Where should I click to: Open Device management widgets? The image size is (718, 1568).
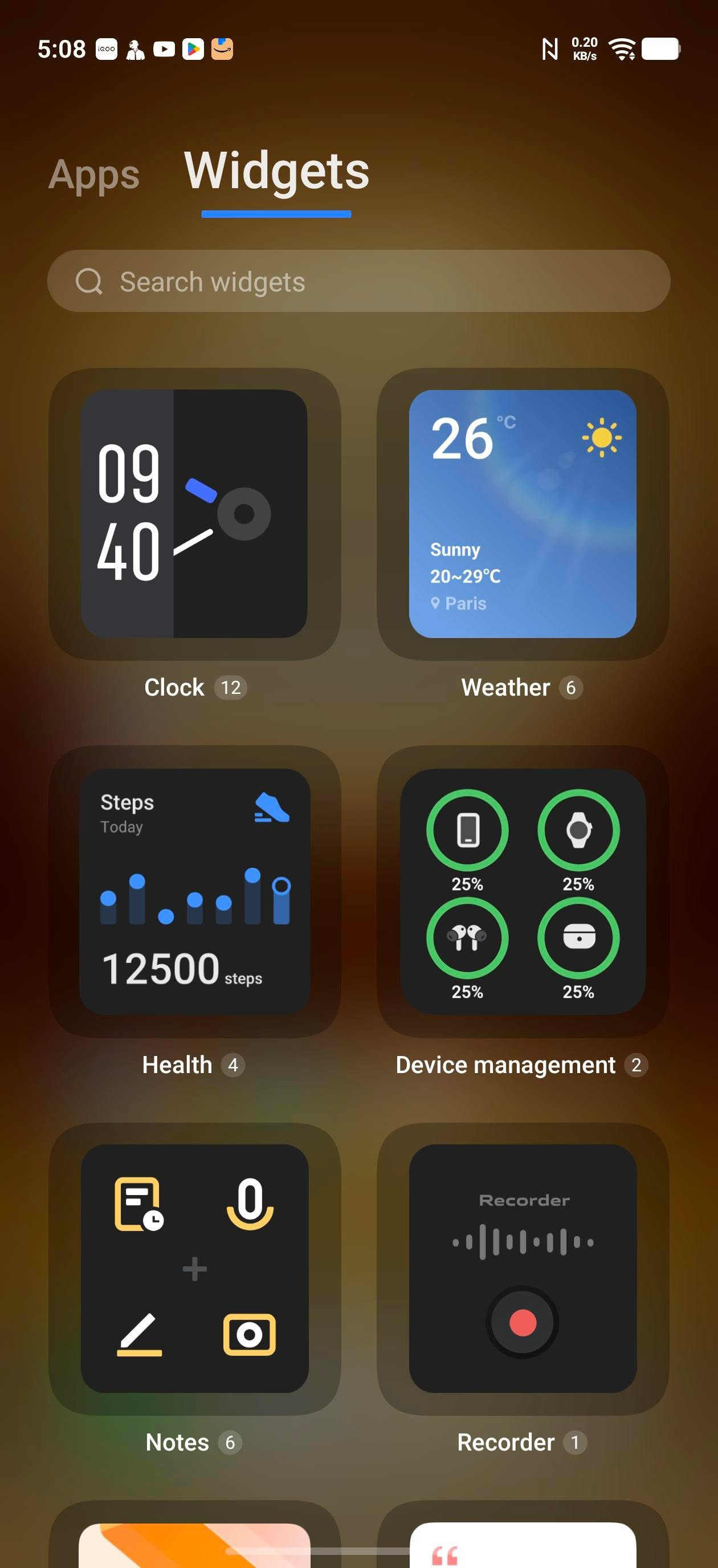click(x=522, y=892)
